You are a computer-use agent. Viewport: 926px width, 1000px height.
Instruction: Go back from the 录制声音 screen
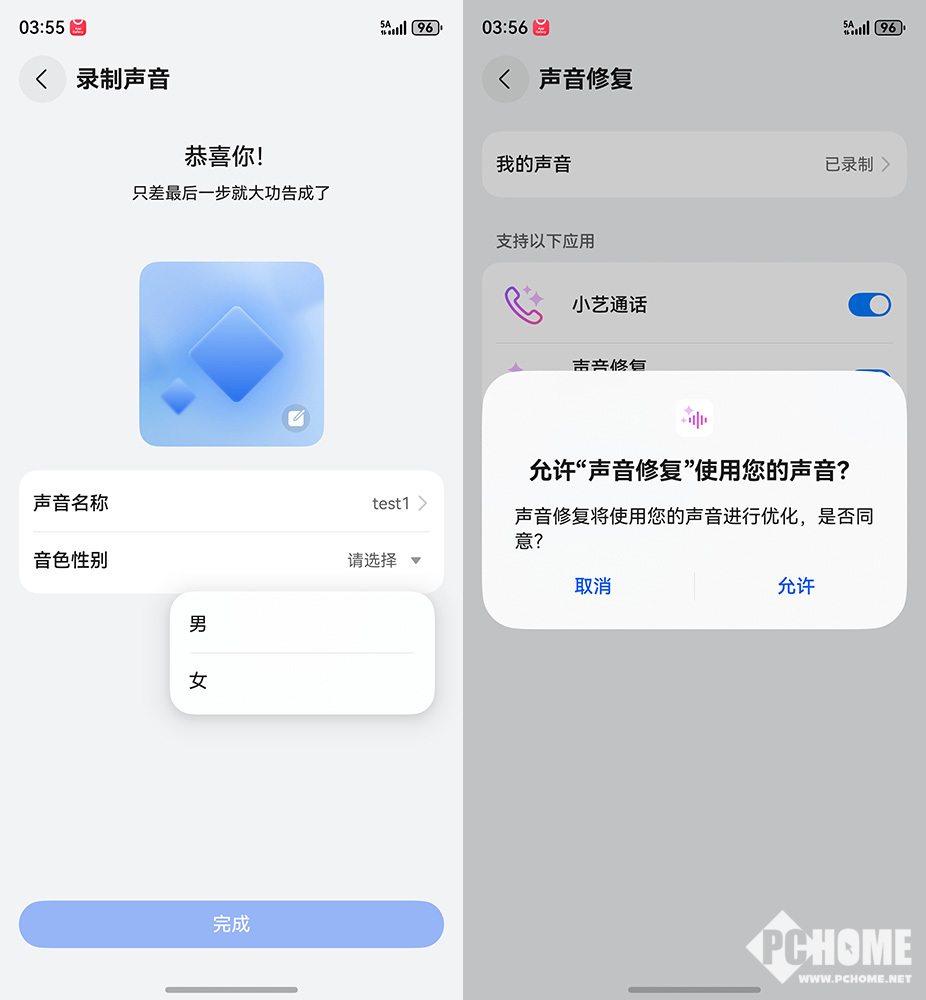coord(42,79)
